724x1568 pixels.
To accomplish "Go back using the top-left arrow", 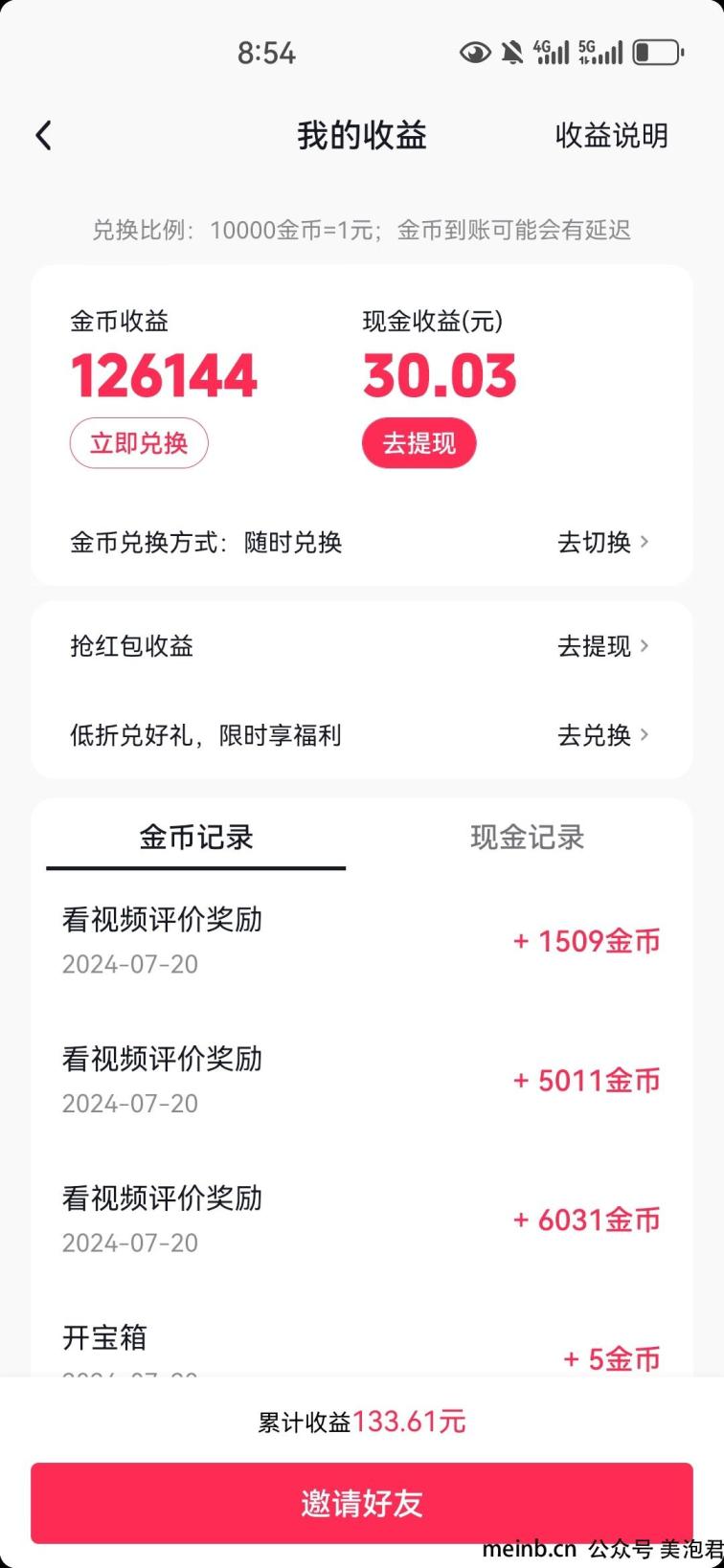I will (44, 136).
